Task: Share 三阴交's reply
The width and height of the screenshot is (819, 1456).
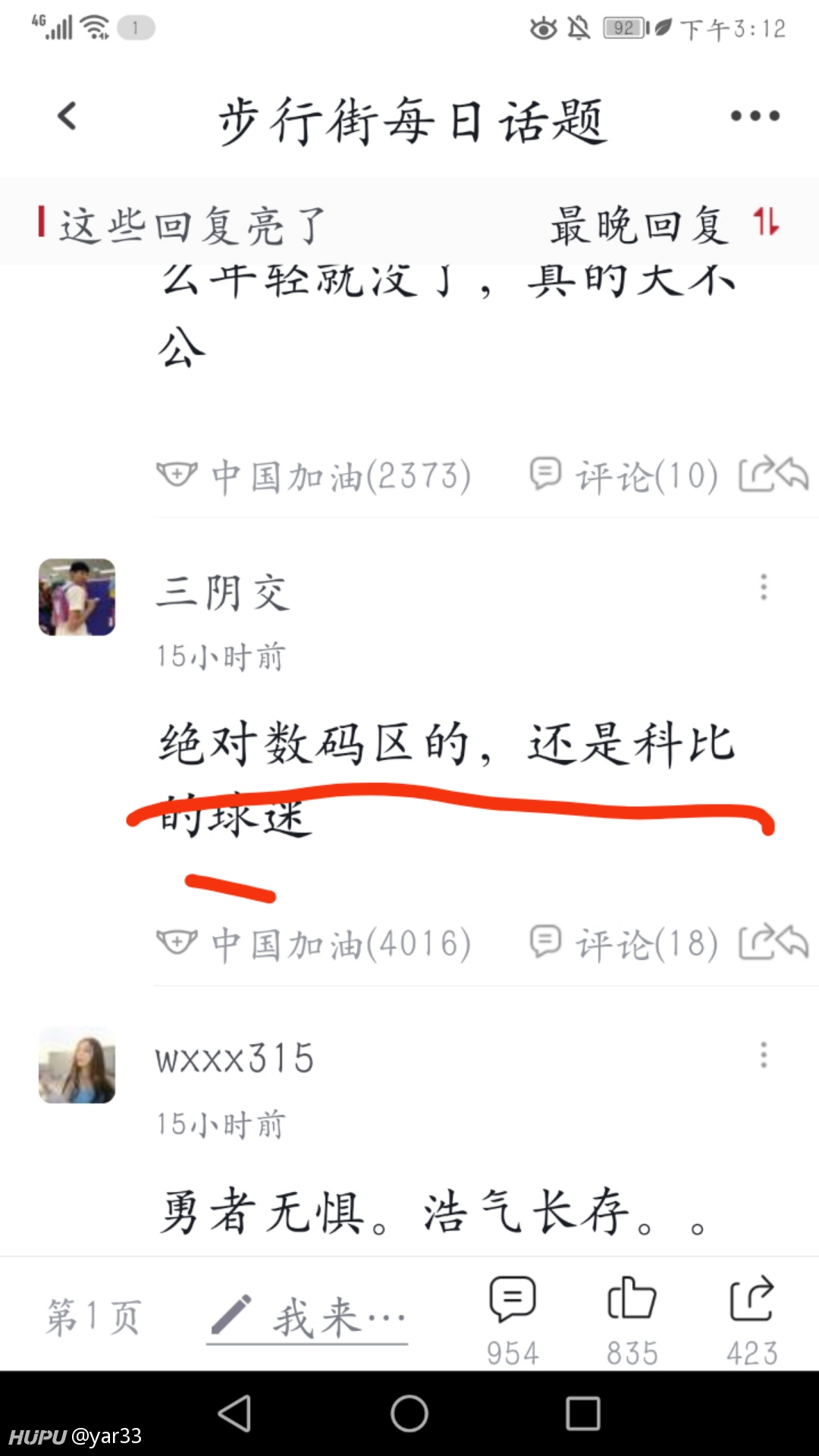Action: point(774,943)
